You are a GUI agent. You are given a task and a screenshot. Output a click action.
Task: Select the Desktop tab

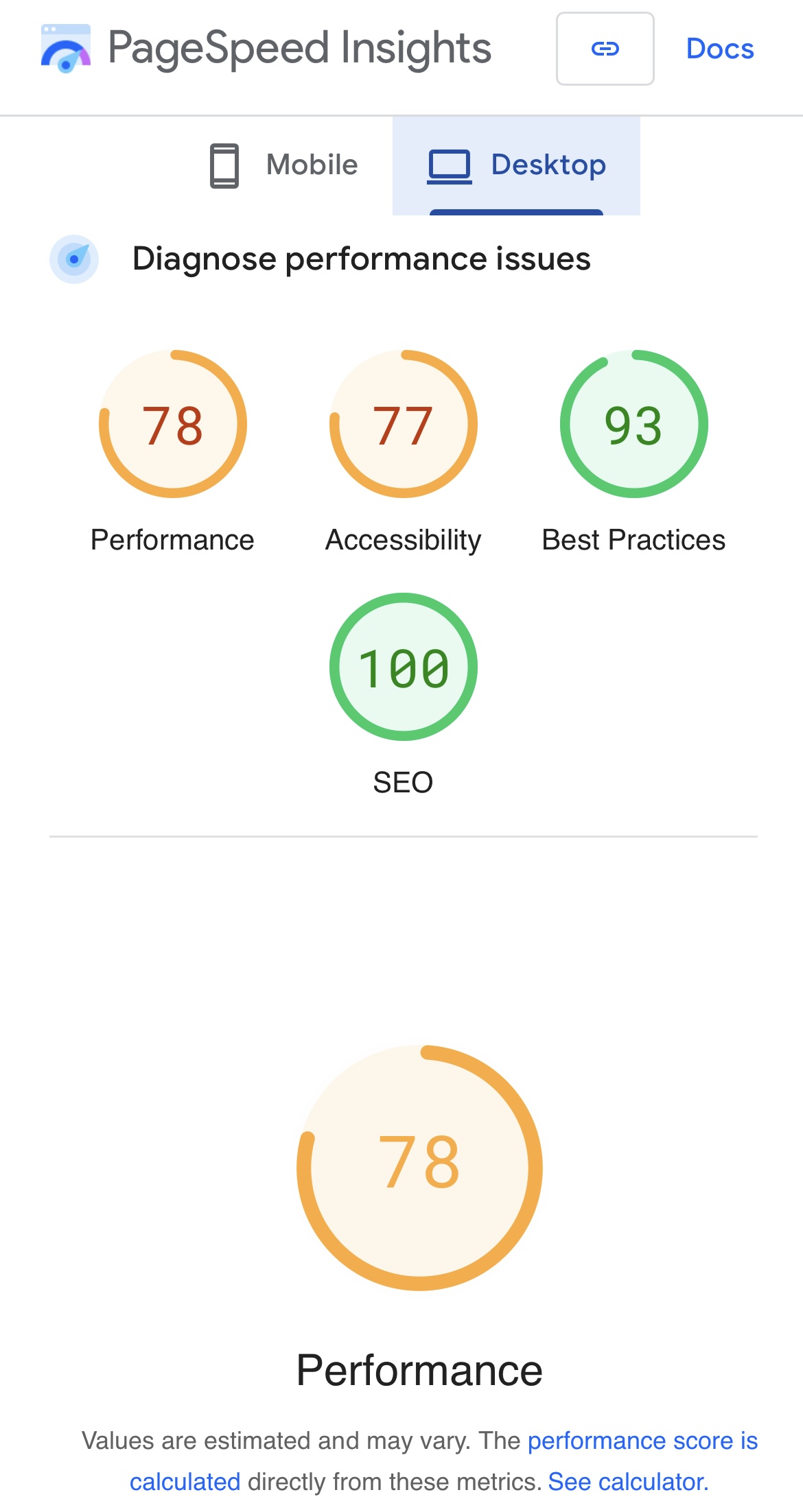tap(516, 165)
